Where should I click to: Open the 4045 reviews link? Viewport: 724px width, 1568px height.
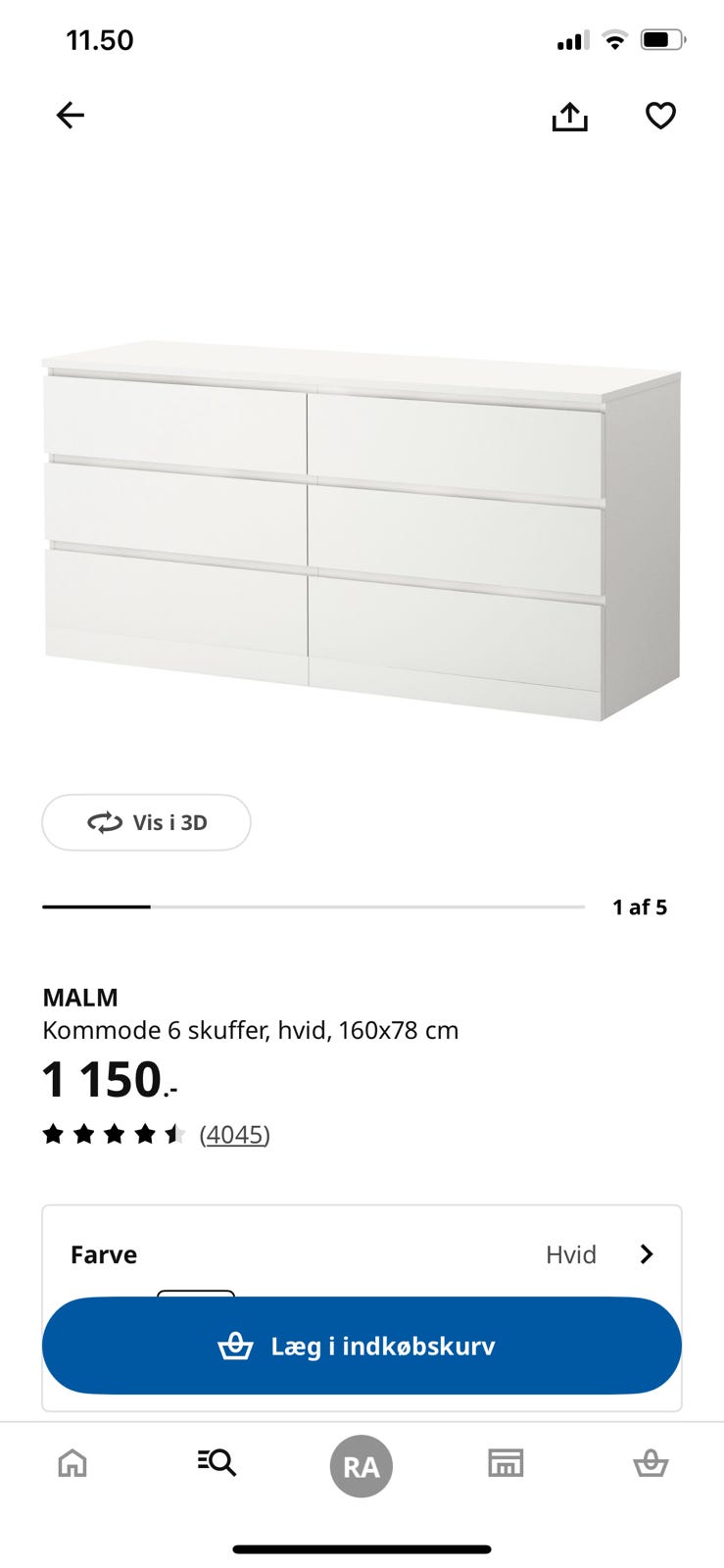[x=234, y=1134]
